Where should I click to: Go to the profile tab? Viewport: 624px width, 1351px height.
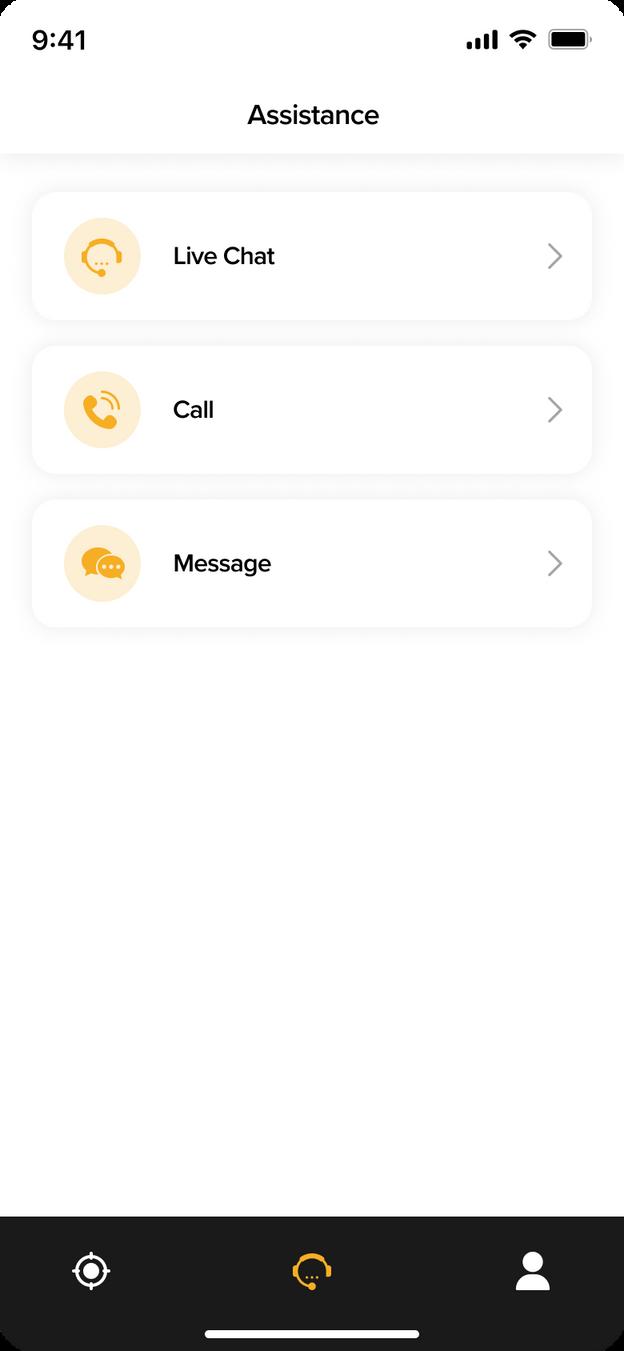pyautogui.click(x=532, y=1271)
